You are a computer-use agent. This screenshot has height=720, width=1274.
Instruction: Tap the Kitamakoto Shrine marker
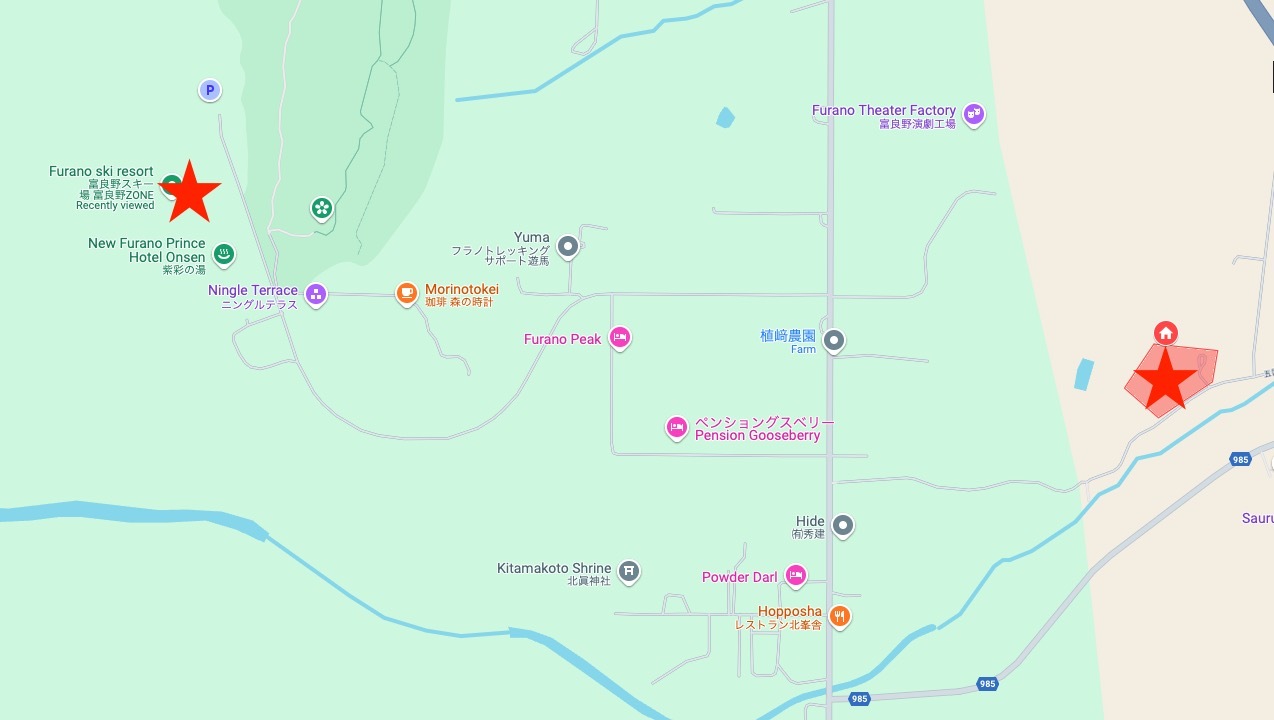pyautogui.click(x=628, y=572)
